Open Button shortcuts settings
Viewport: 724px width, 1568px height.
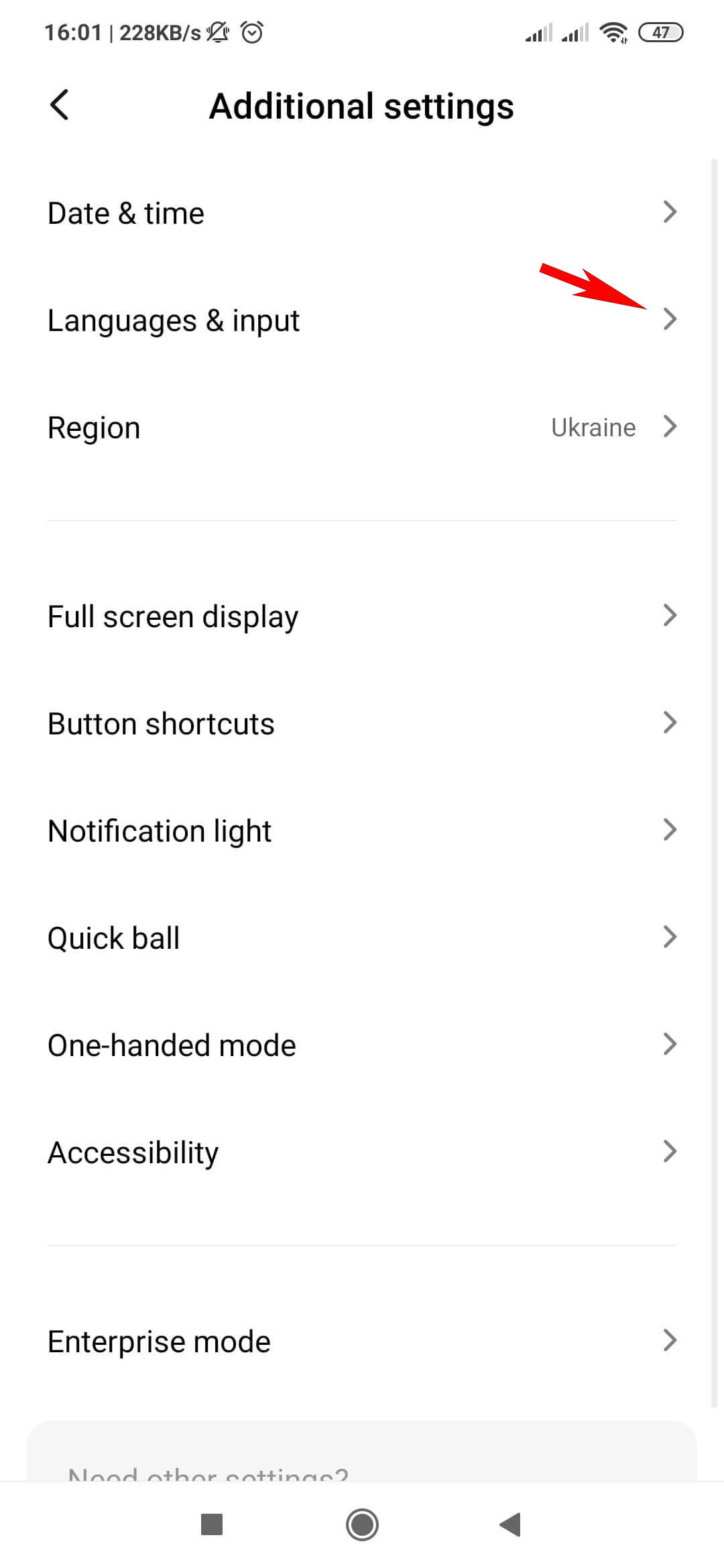(x=362, y=723)
